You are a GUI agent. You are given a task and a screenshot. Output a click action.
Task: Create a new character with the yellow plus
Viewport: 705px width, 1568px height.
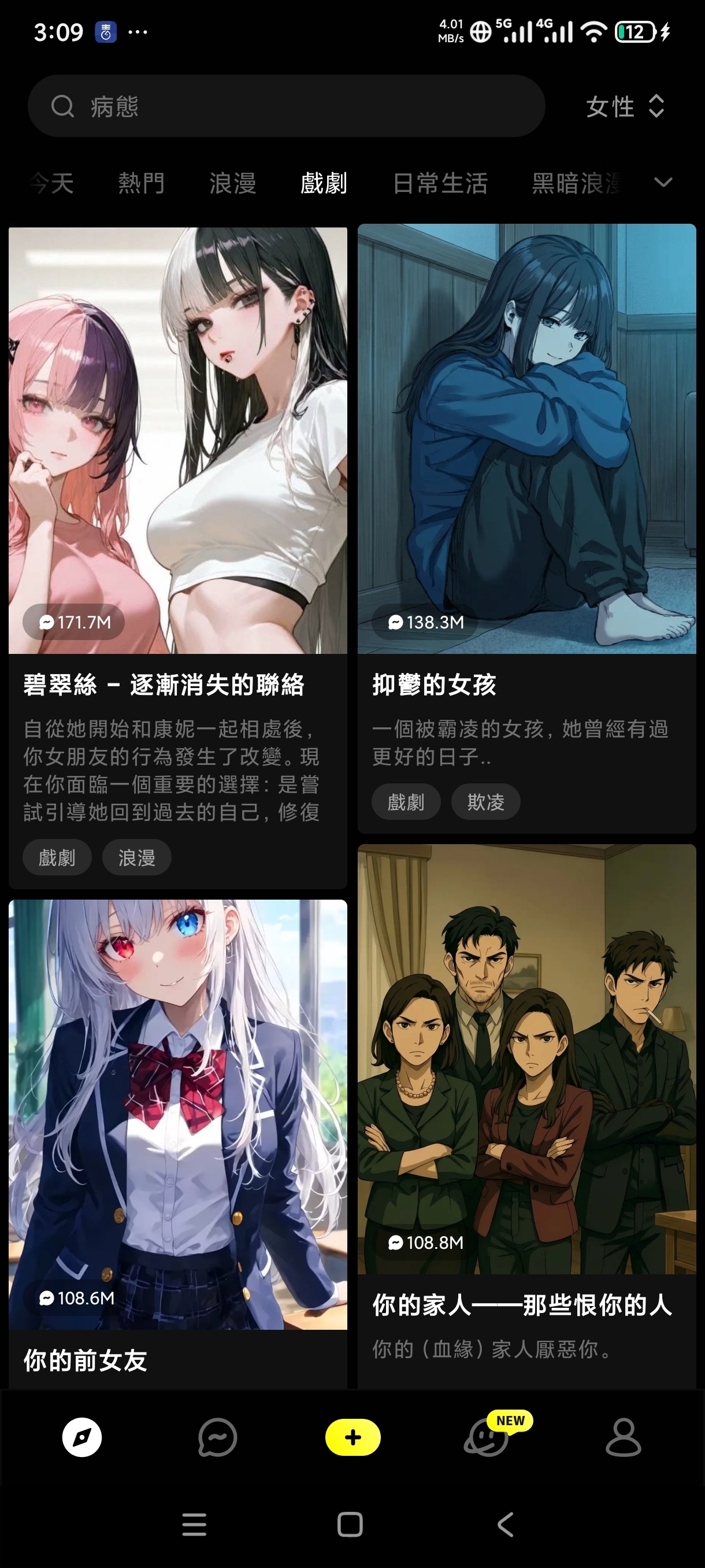[x=353, y=1437]
